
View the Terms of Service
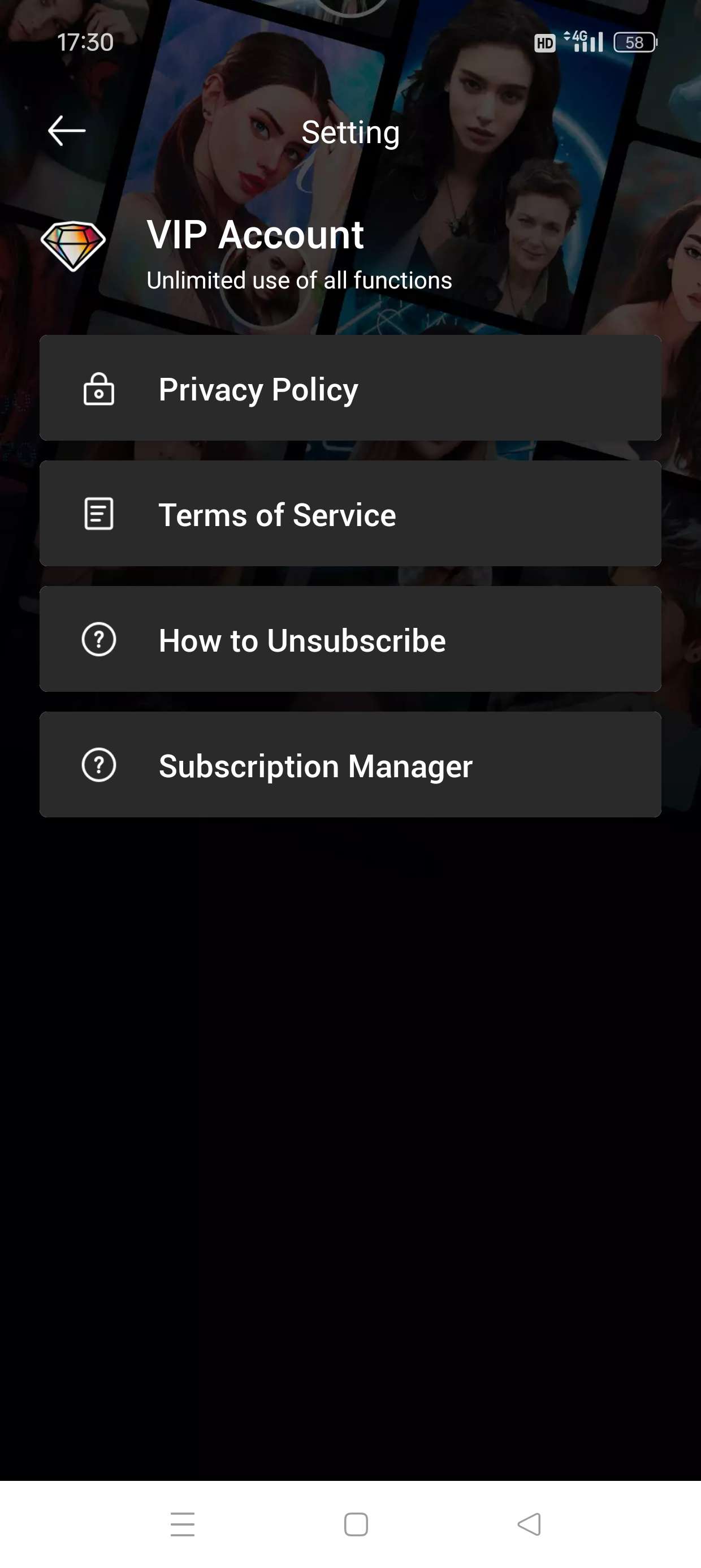coord(350,514)
